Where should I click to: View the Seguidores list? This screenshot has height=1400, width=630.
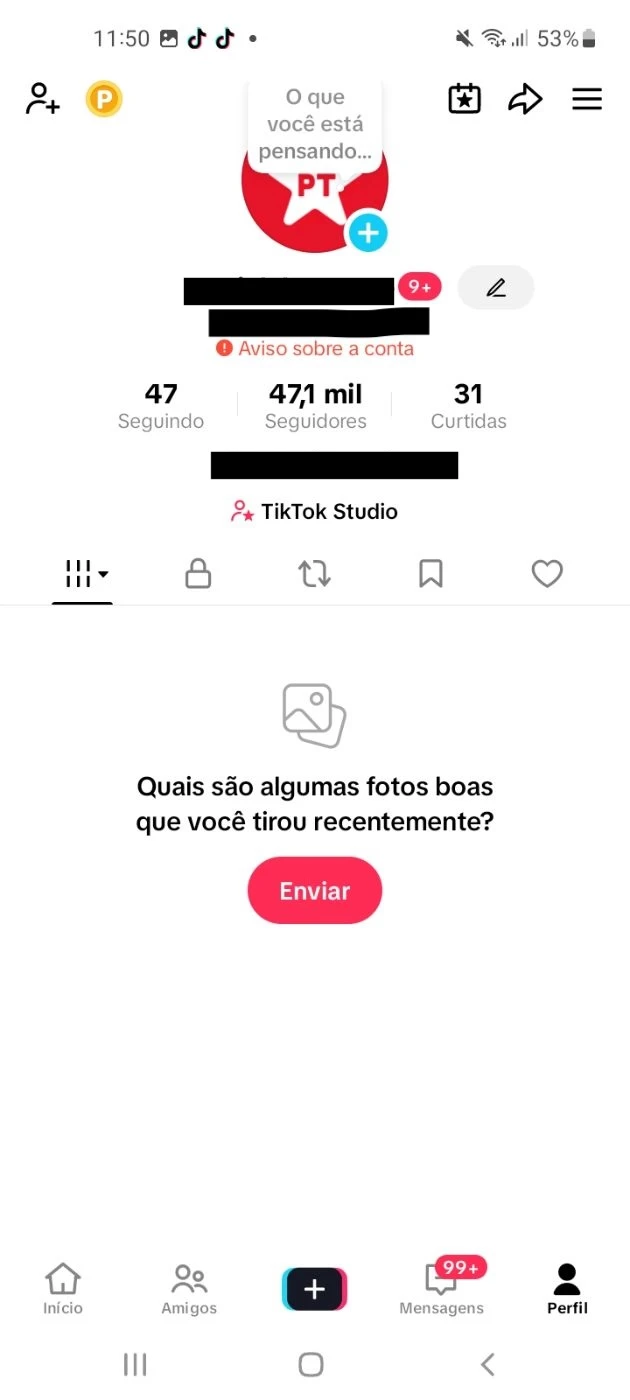tap(315, 406)
